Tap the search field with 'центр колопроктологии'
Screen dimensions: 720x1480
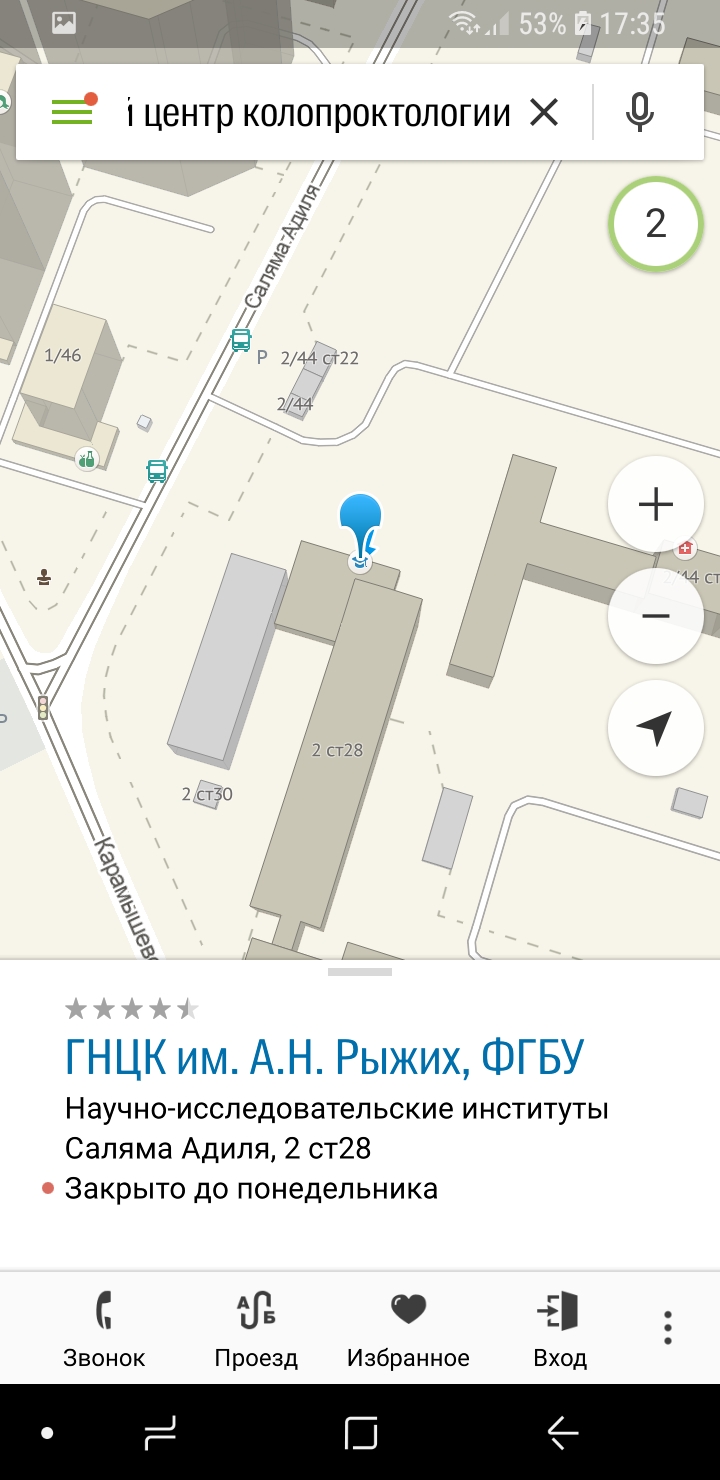318,113
